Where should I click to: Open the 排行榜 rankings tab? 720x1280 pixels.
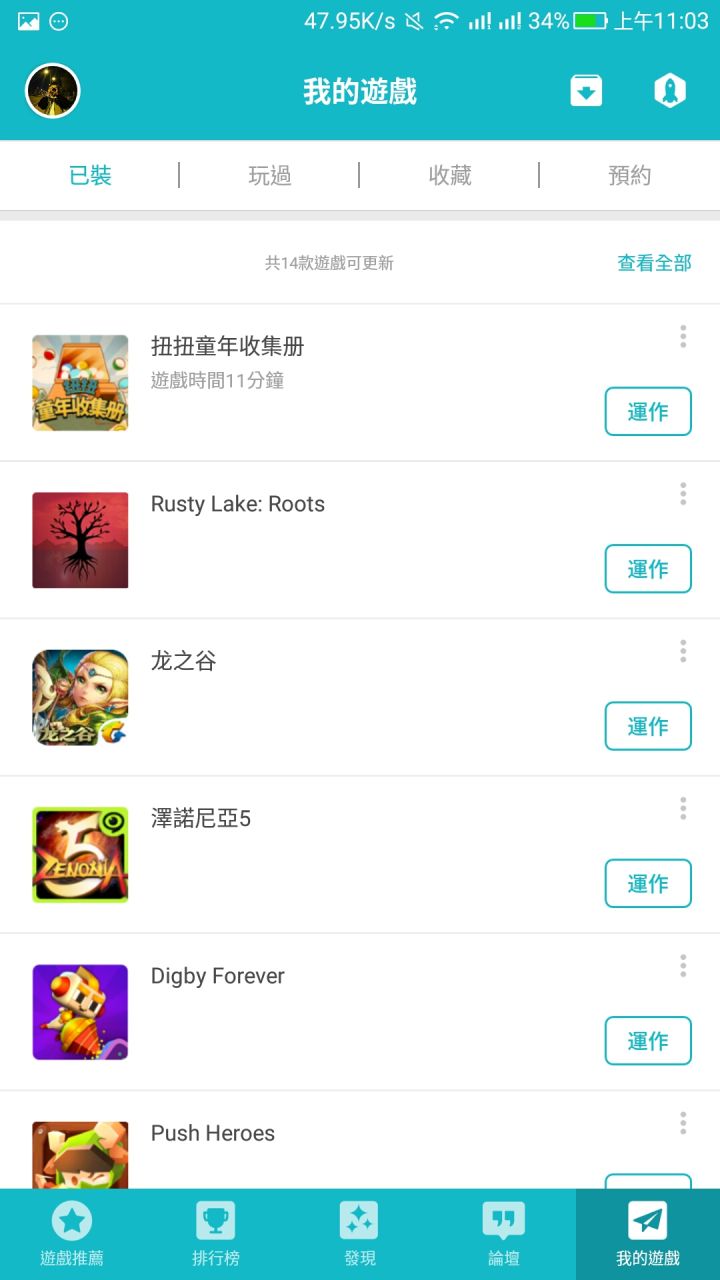tap(216, 1235)
